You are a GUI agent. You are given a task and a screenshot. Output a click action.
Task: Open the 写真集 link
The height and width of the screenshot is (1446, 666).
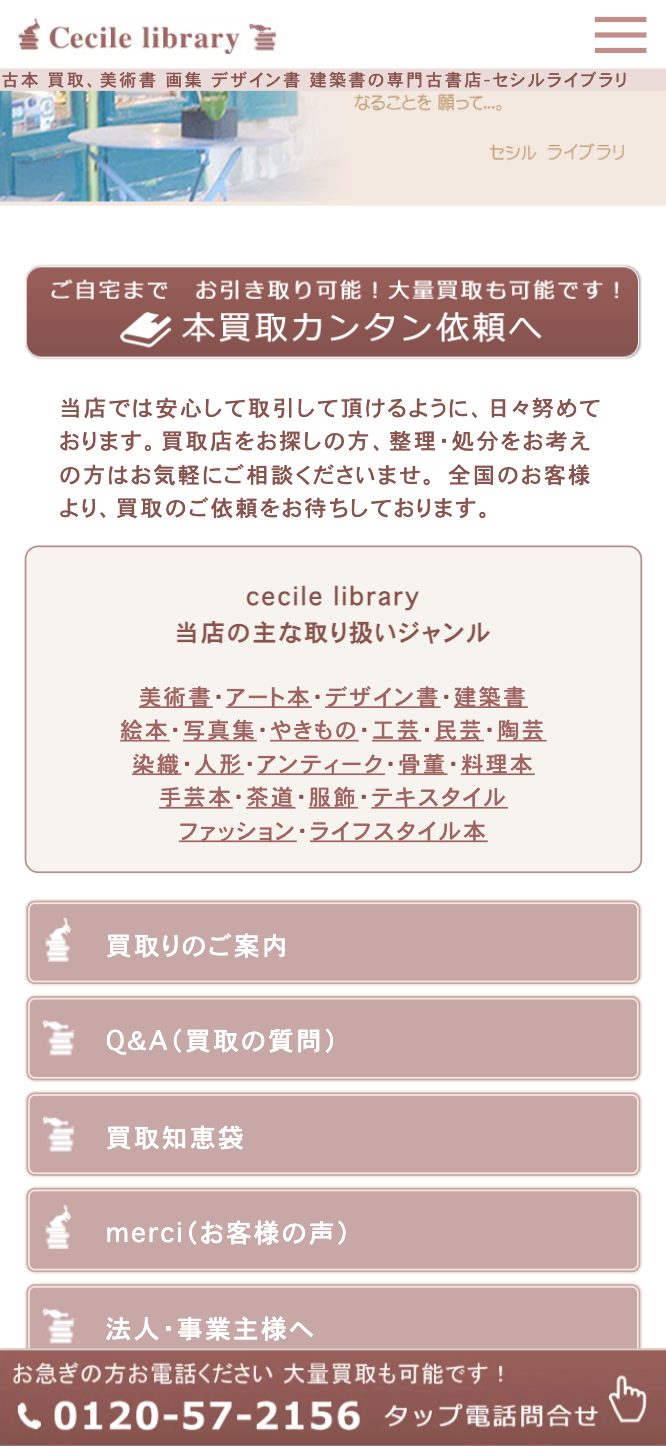click(219, 731)
